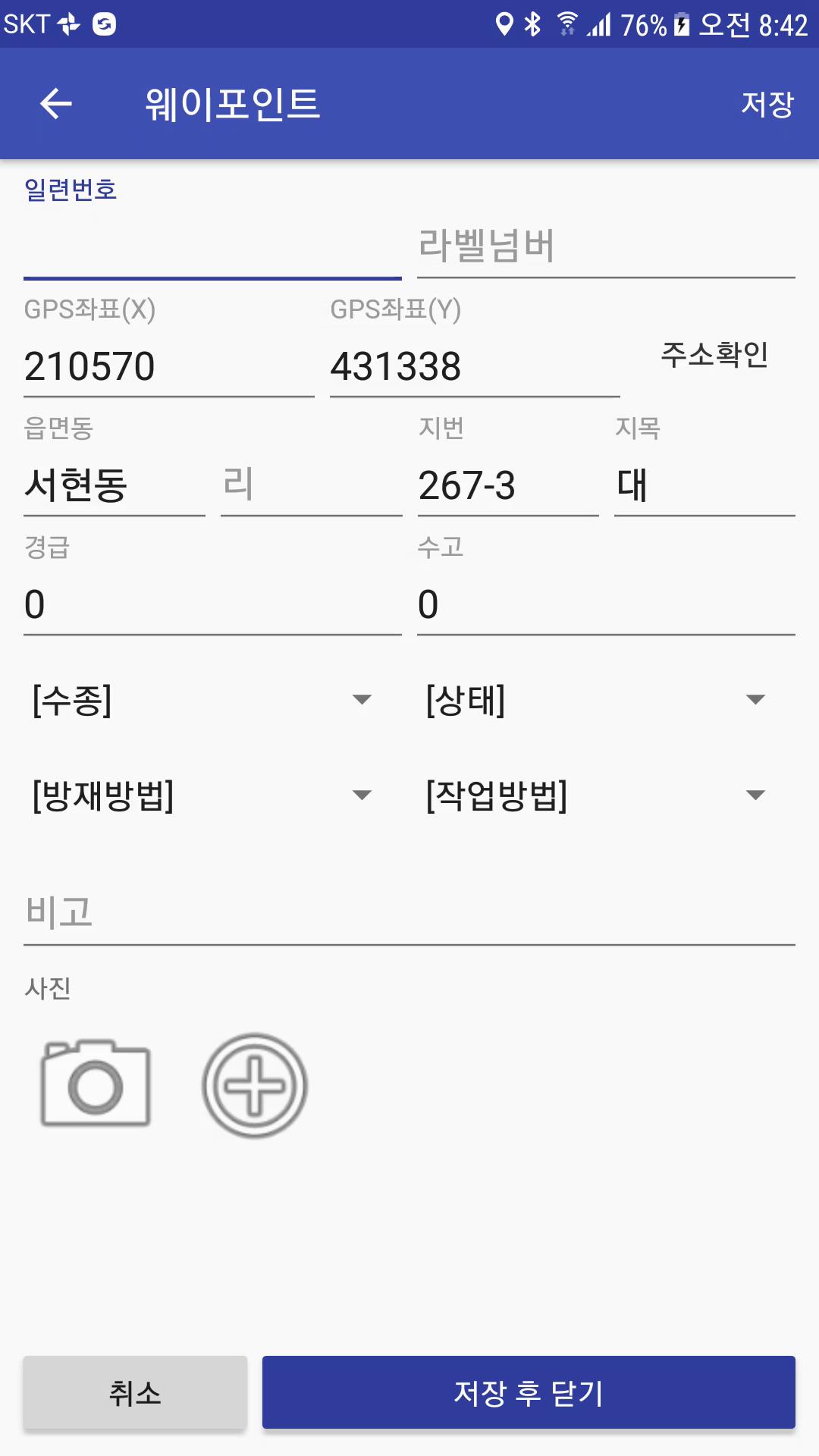Tap the 저장 후 닫기 button
819x1456 pixels.
pyautogui.click(x=529, y=1392)
